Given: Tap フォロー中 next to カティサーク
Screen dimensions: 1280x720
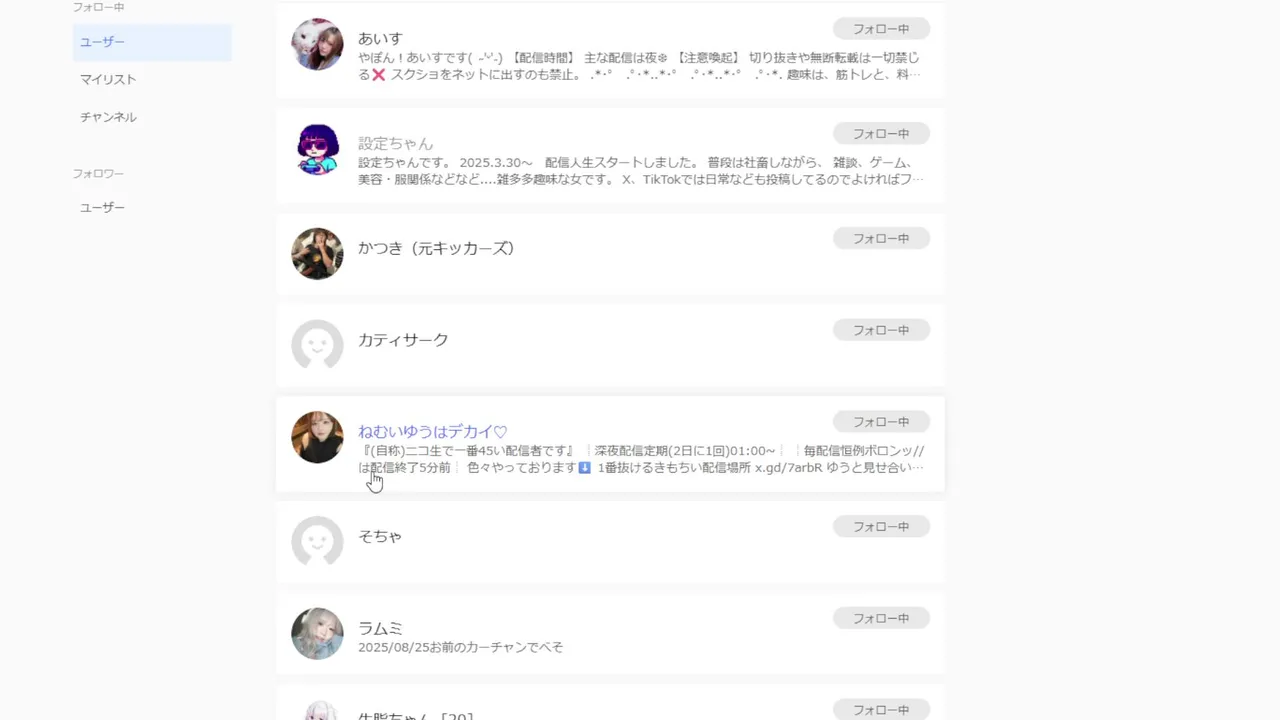Looking at the screenshot, I should pos(881,331).
